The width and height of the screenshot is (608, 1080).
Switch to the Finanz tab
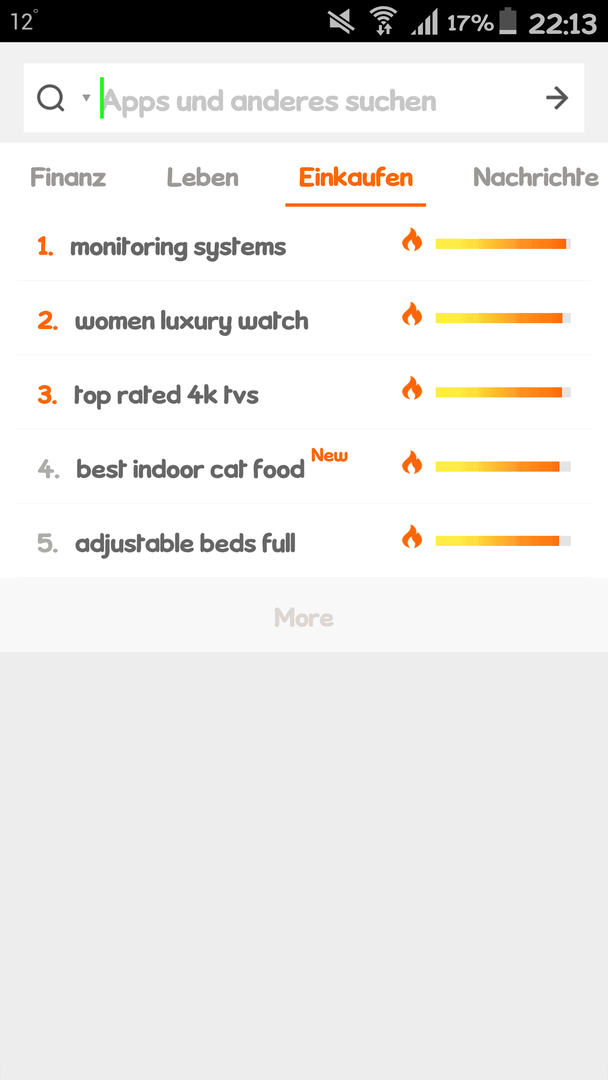pos(68,178)
